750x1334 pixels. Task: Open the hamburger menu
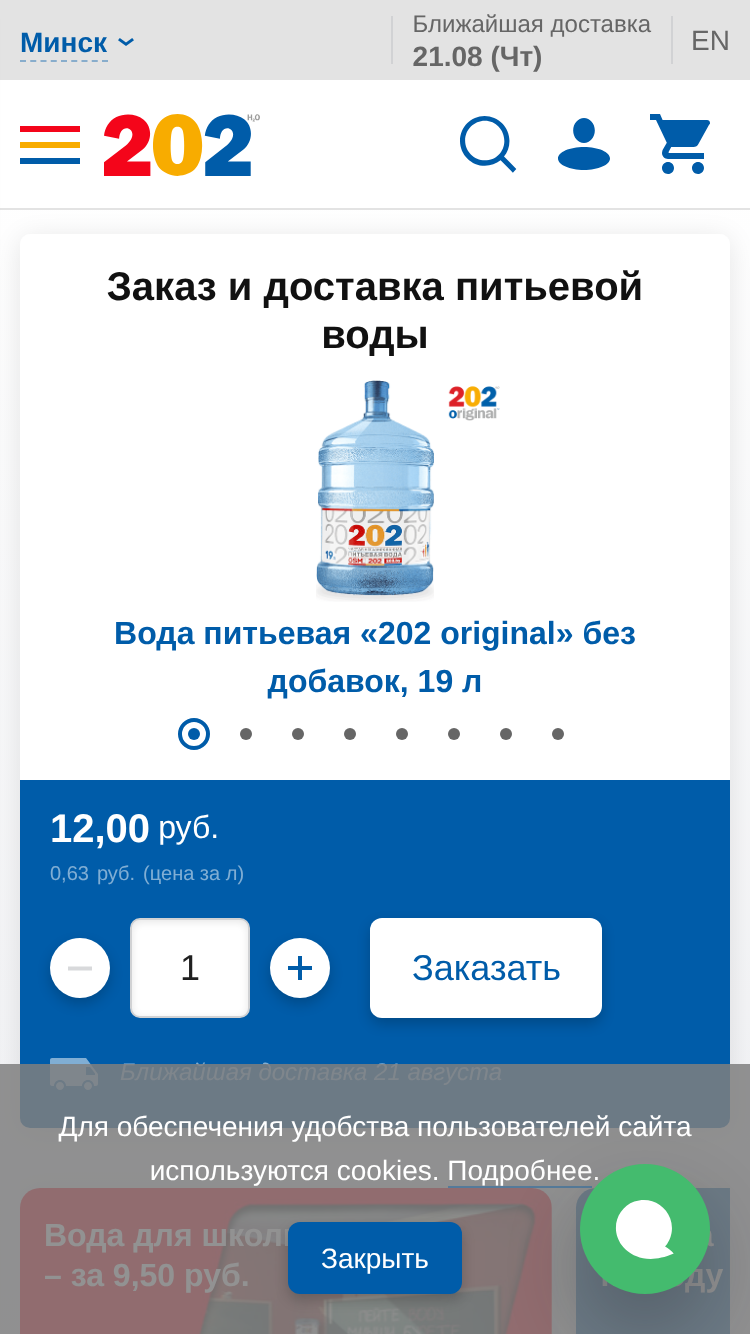click(50, 145)
